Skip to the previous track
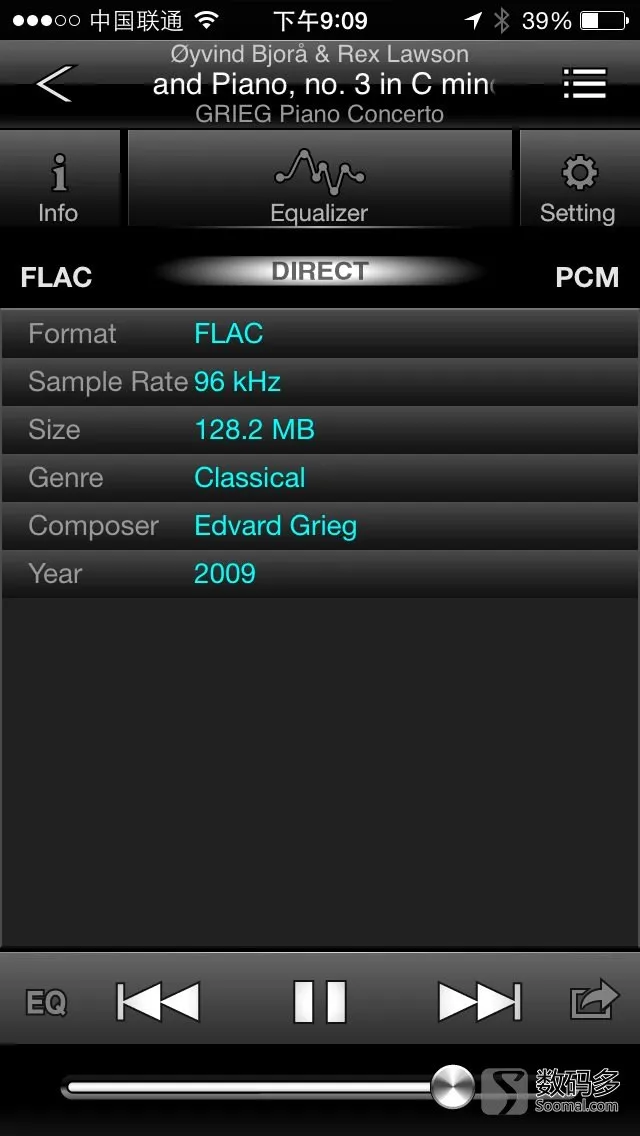 pyautogui.click(x=158, y=1002)
